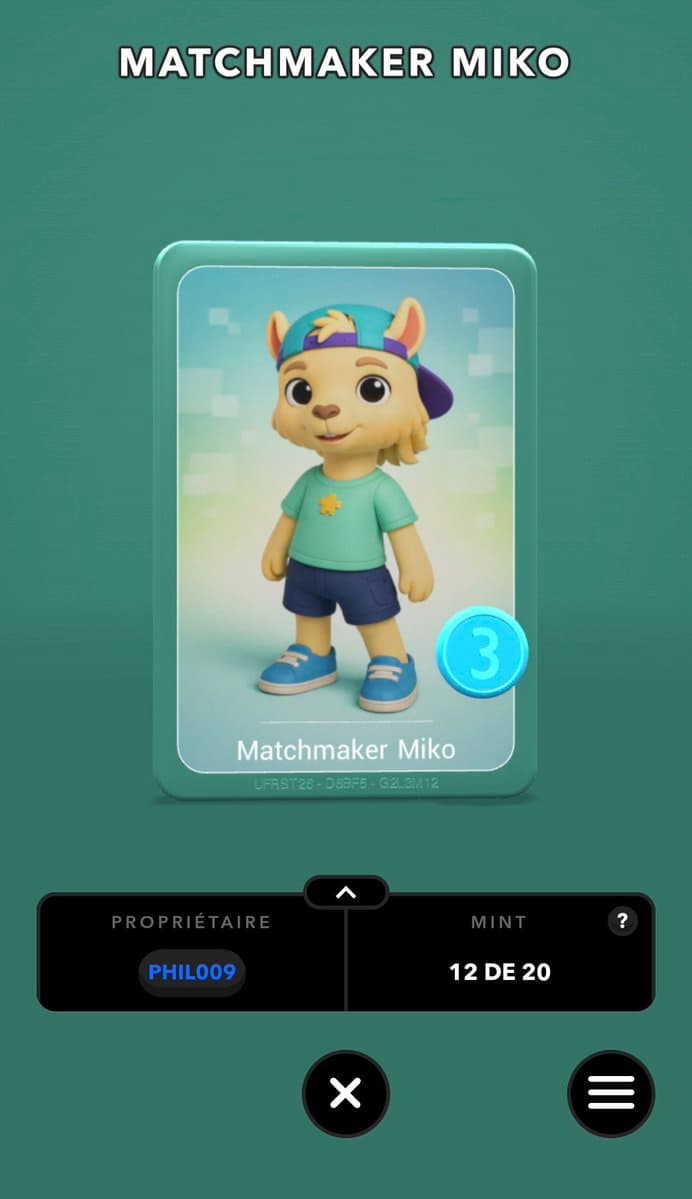Open the mint help question mark
The image size is (692, 1199).
622,921
